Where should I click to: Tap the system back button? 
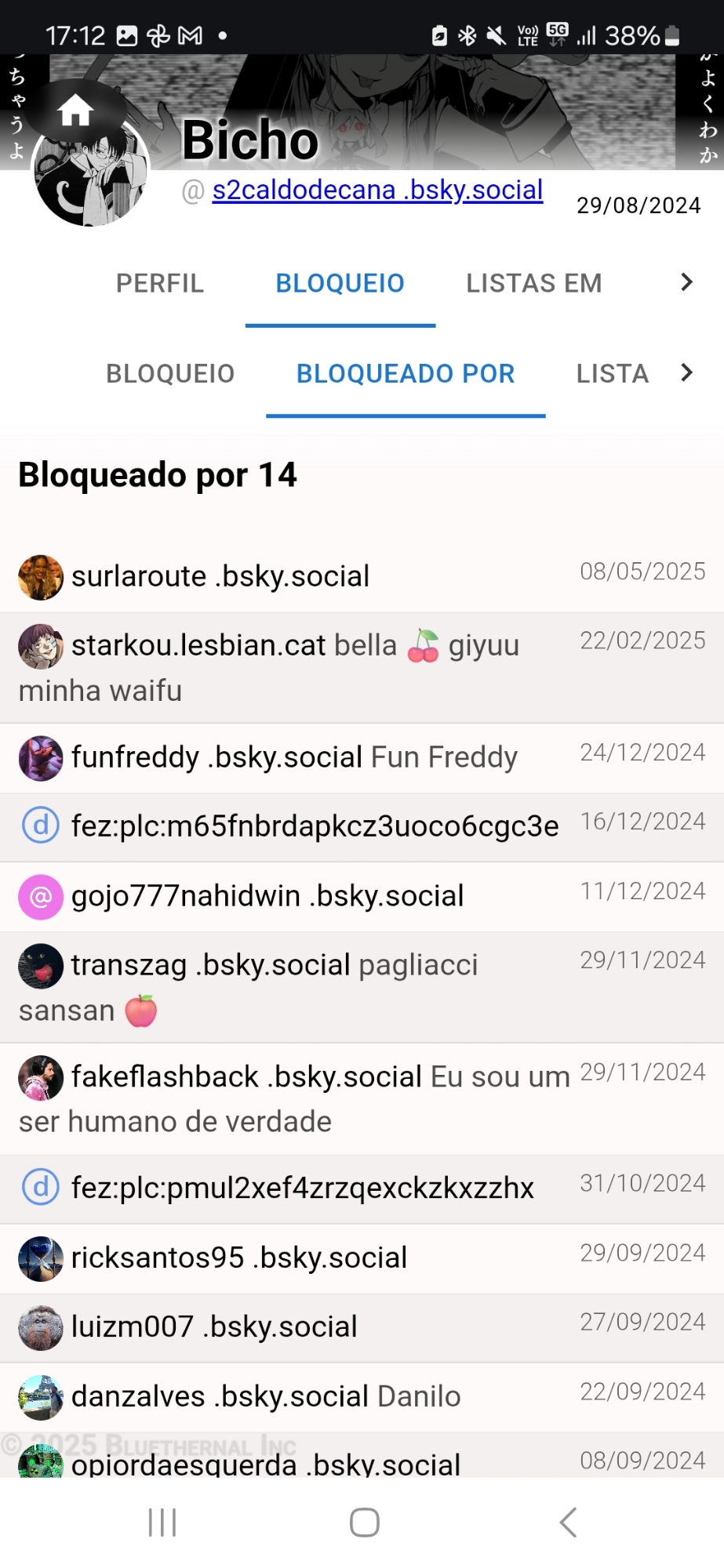[x=568, y=1523]
